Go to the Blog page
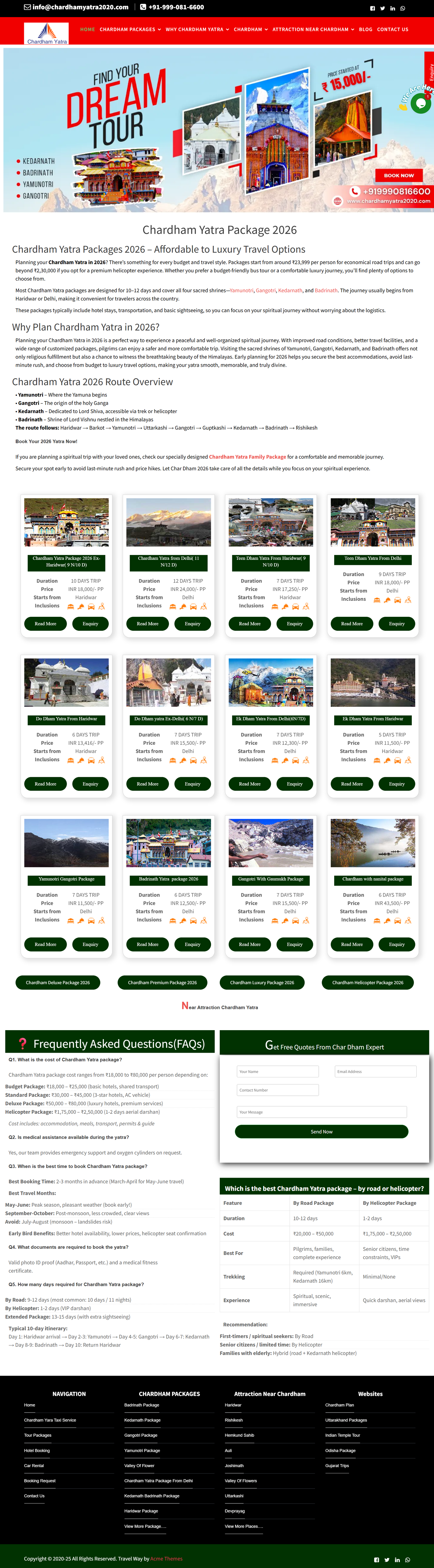434x1568 pixels. click(x=365, y=29)
